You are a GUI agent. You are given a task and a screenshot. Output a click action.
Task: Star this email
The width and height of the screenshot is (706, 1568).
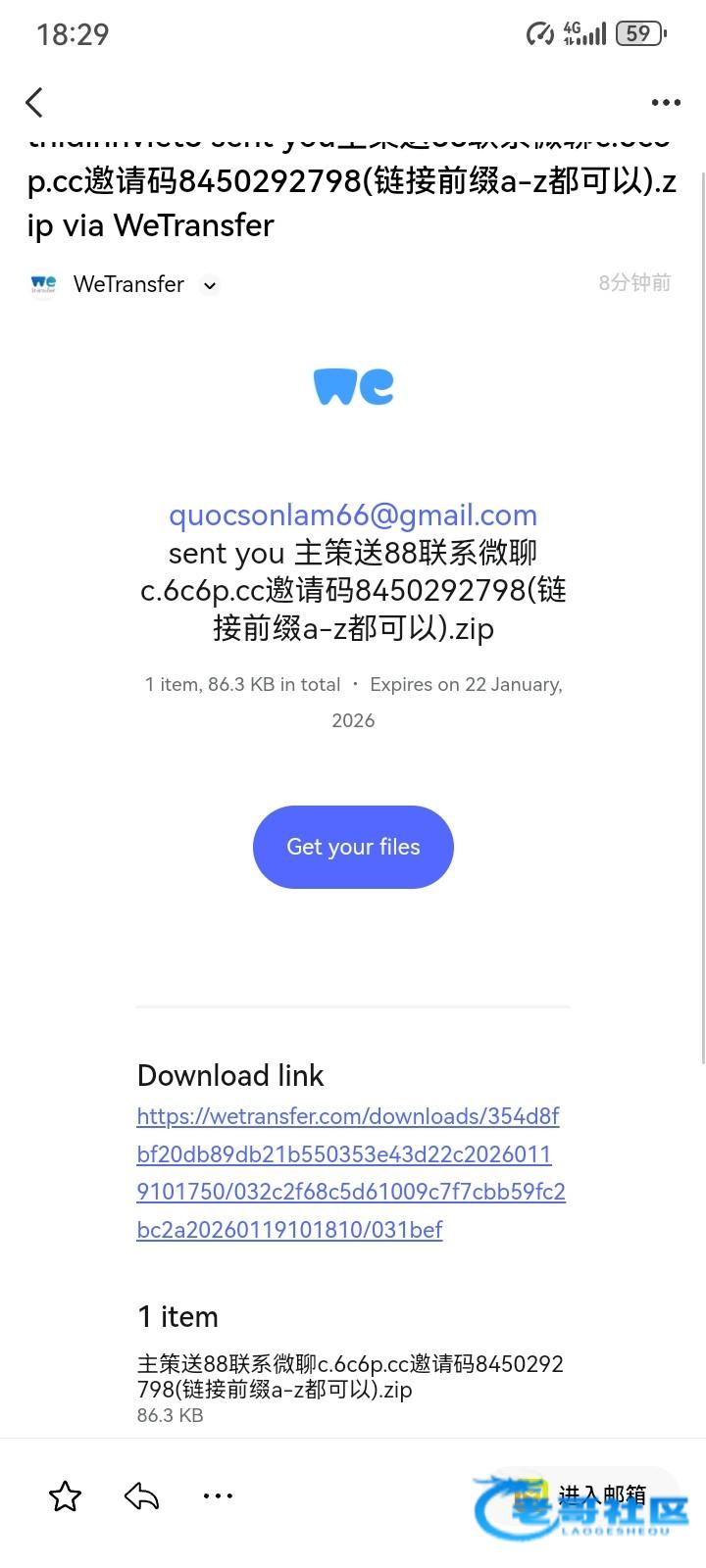point(65,1496)
